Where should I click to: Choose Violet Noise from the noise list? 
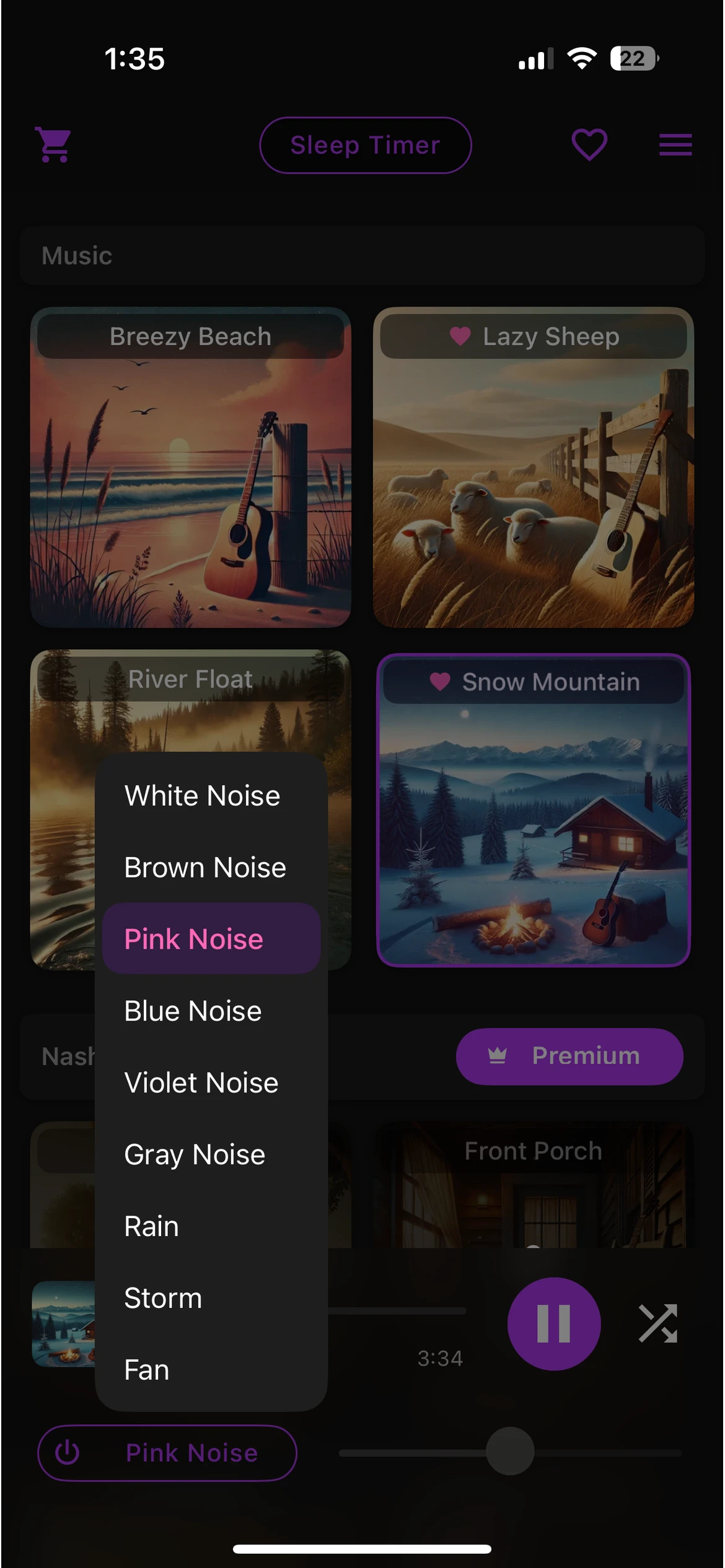(201, 1082)
